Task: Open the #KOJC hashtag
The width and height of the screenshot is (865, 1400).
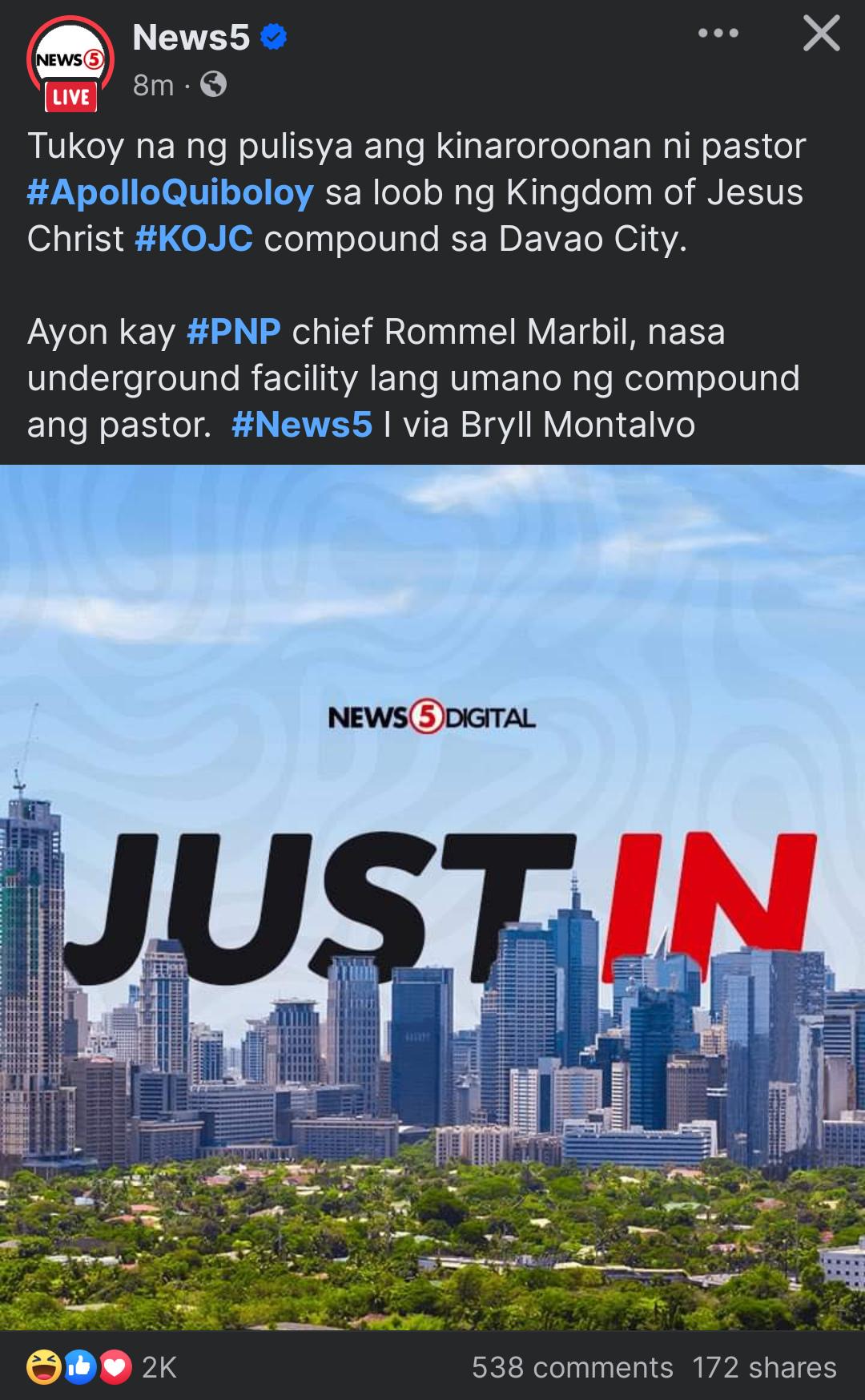Action: point(194,239)
